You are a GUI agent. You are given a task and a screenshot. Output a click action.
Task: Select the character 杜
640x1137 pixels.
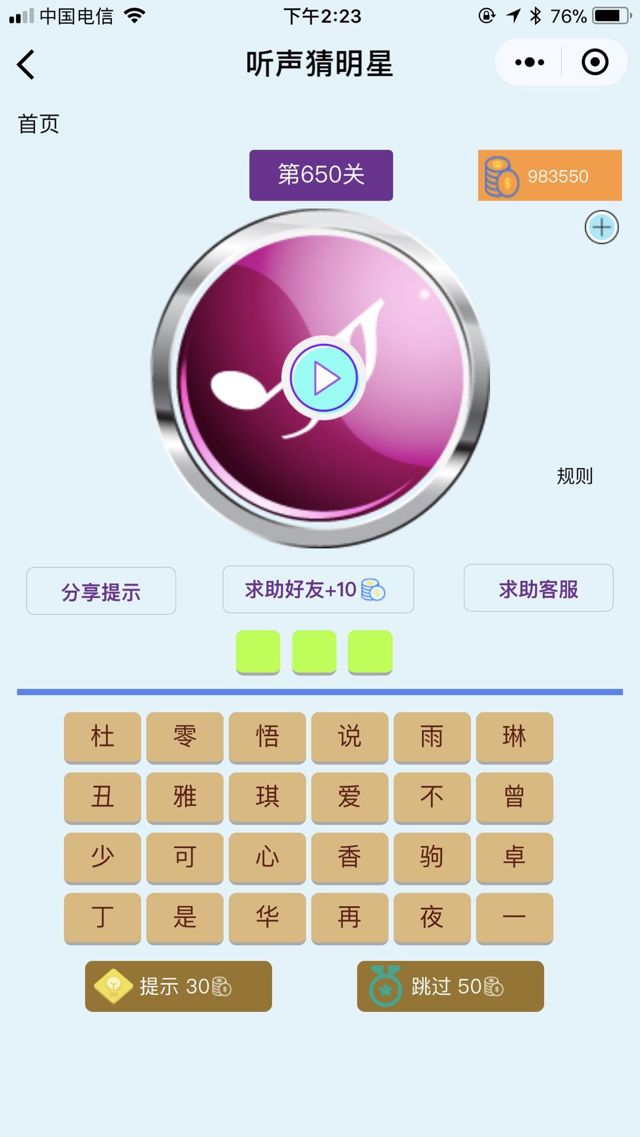point(102,737)
